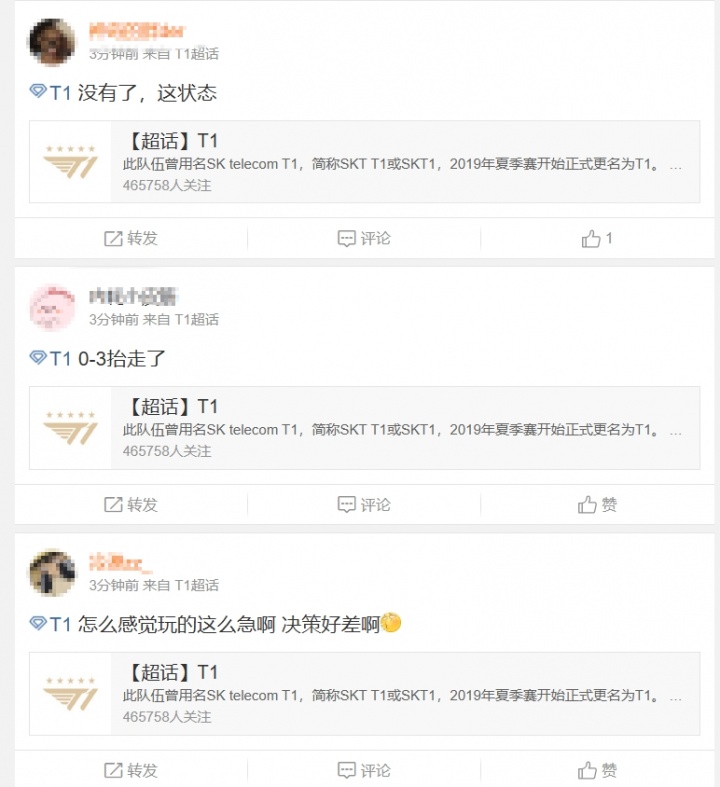
Task: Comment on the '决策好差啊' post
Action: [x=364, y=771]
